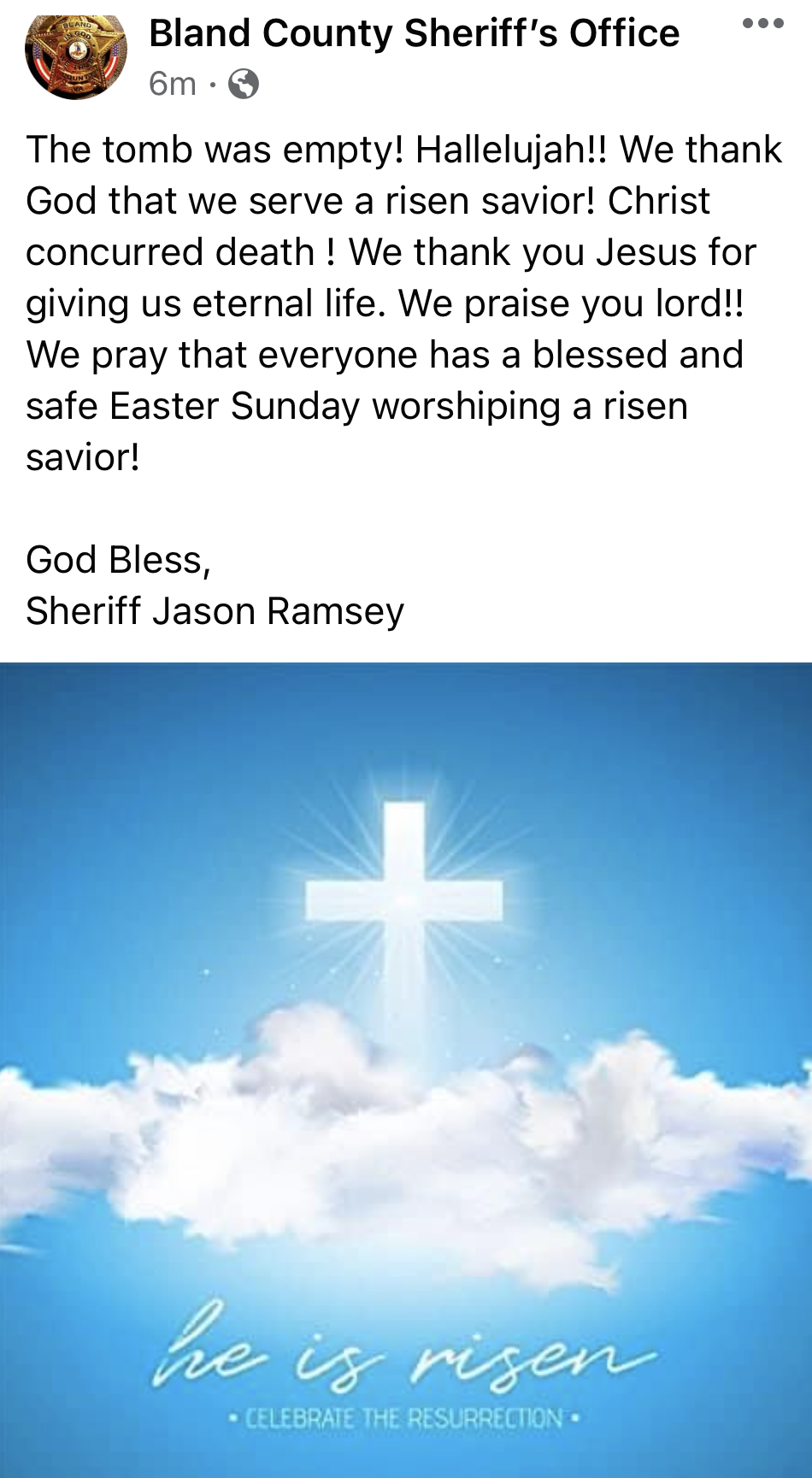Open the 'he is risen' post image
Image resolution: width=812 pixels, height=1478 pixels.
coord(406,1070)
